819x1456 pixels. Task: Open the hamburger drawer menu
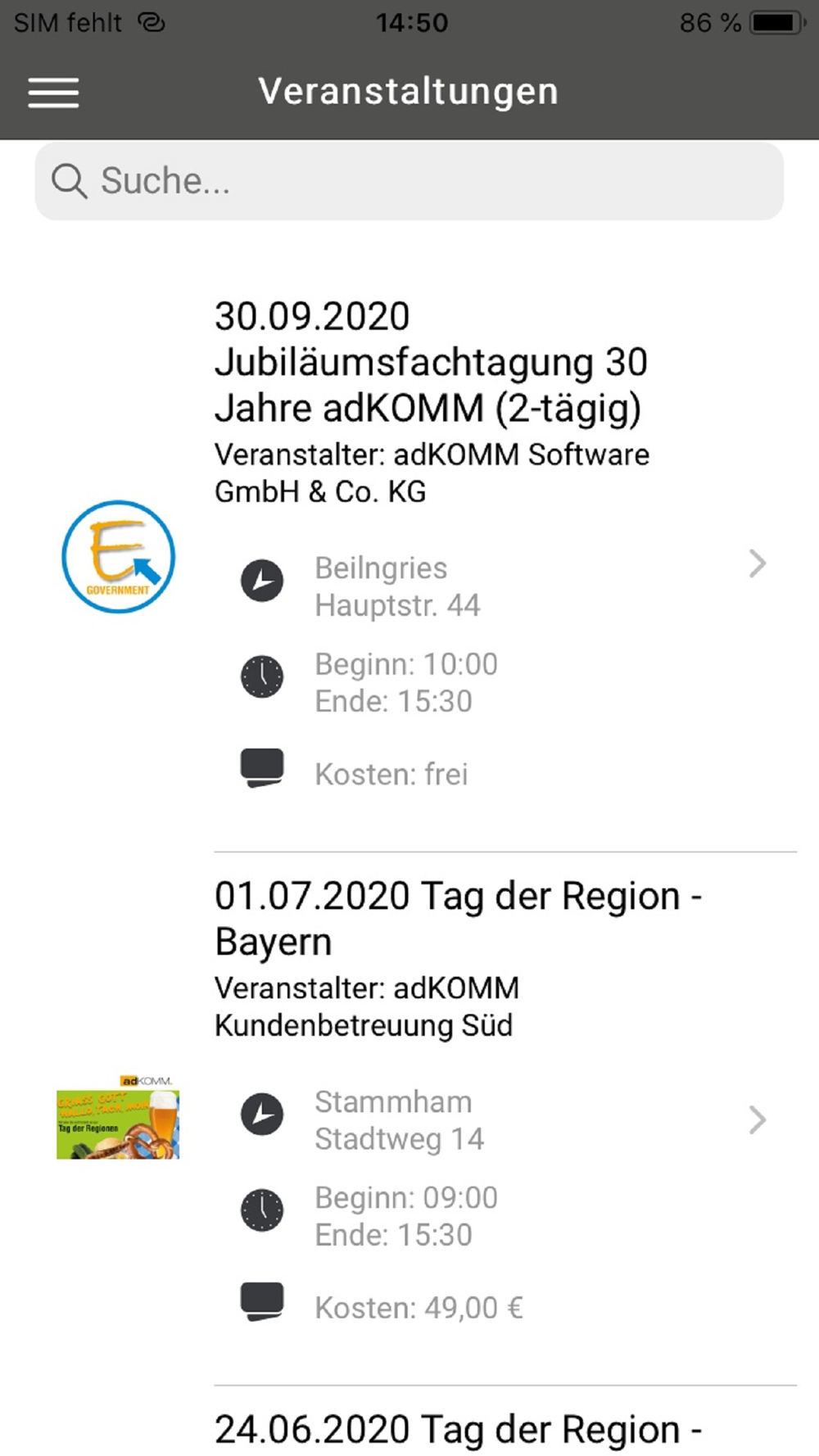pos(53,93)
